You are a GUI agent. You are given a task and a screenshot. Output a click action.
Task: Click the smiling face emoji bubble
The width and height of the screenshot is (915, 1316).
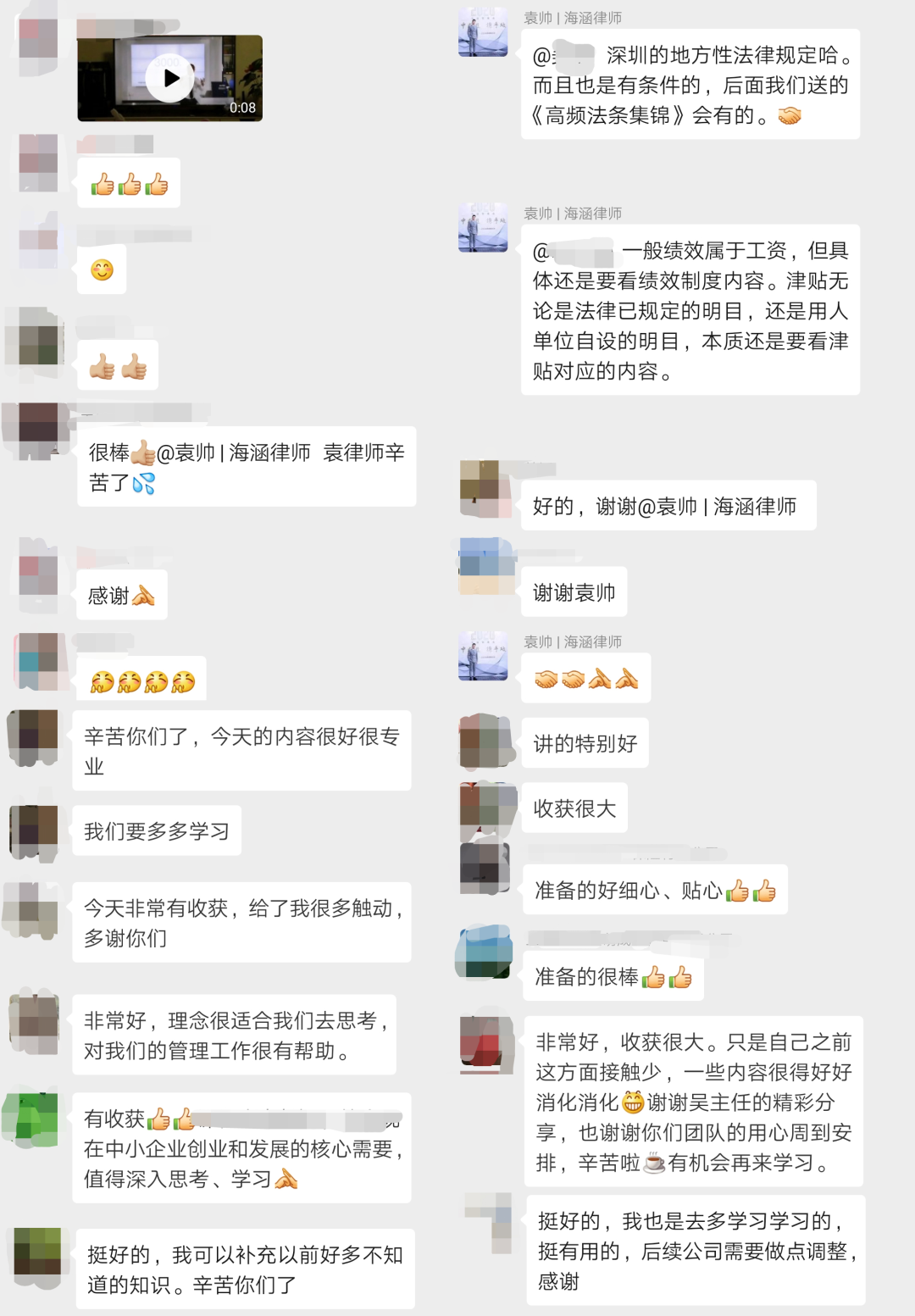pos(102,271)
